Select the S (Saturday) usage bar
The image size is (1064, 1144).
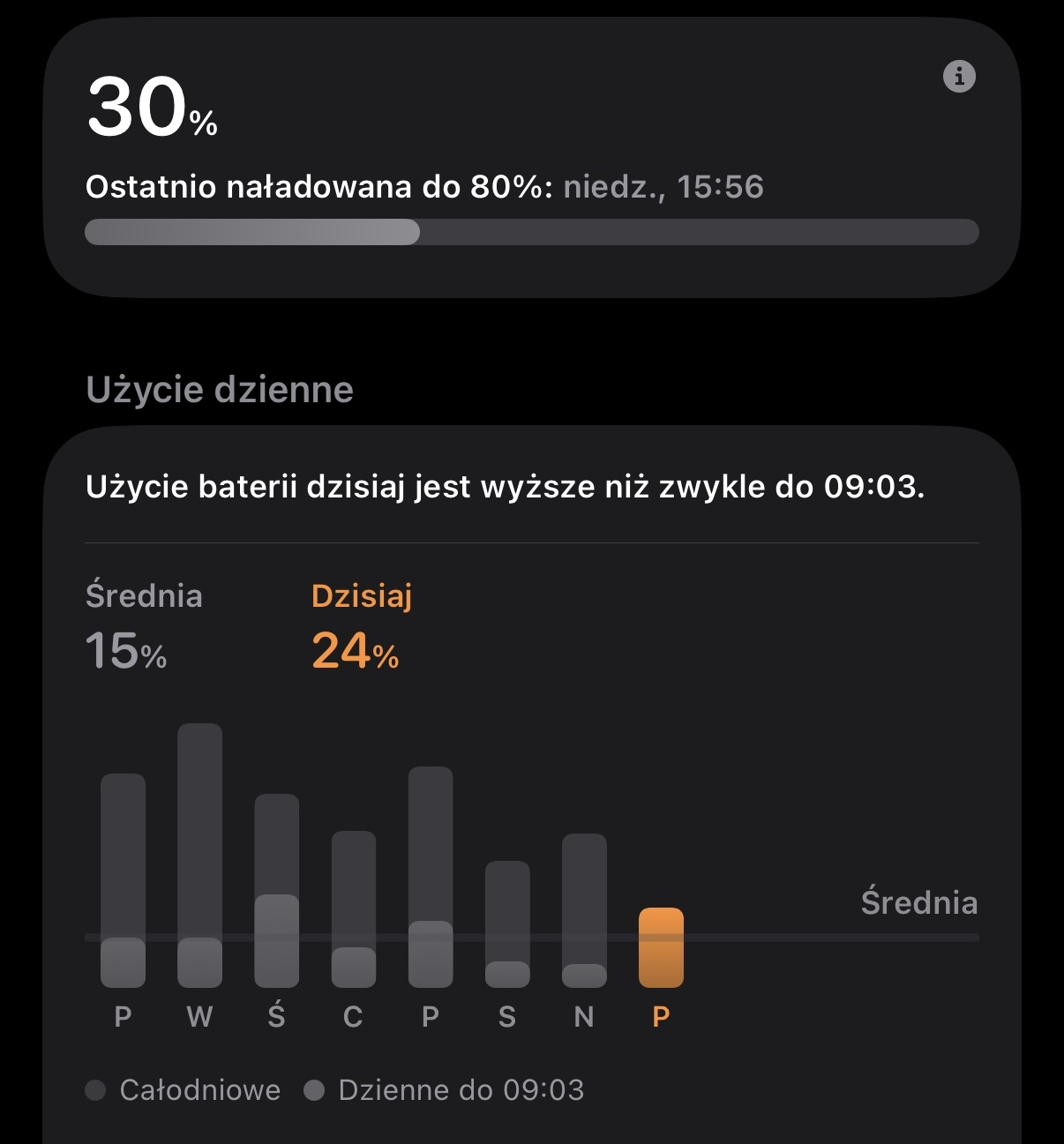coord(507,923)
